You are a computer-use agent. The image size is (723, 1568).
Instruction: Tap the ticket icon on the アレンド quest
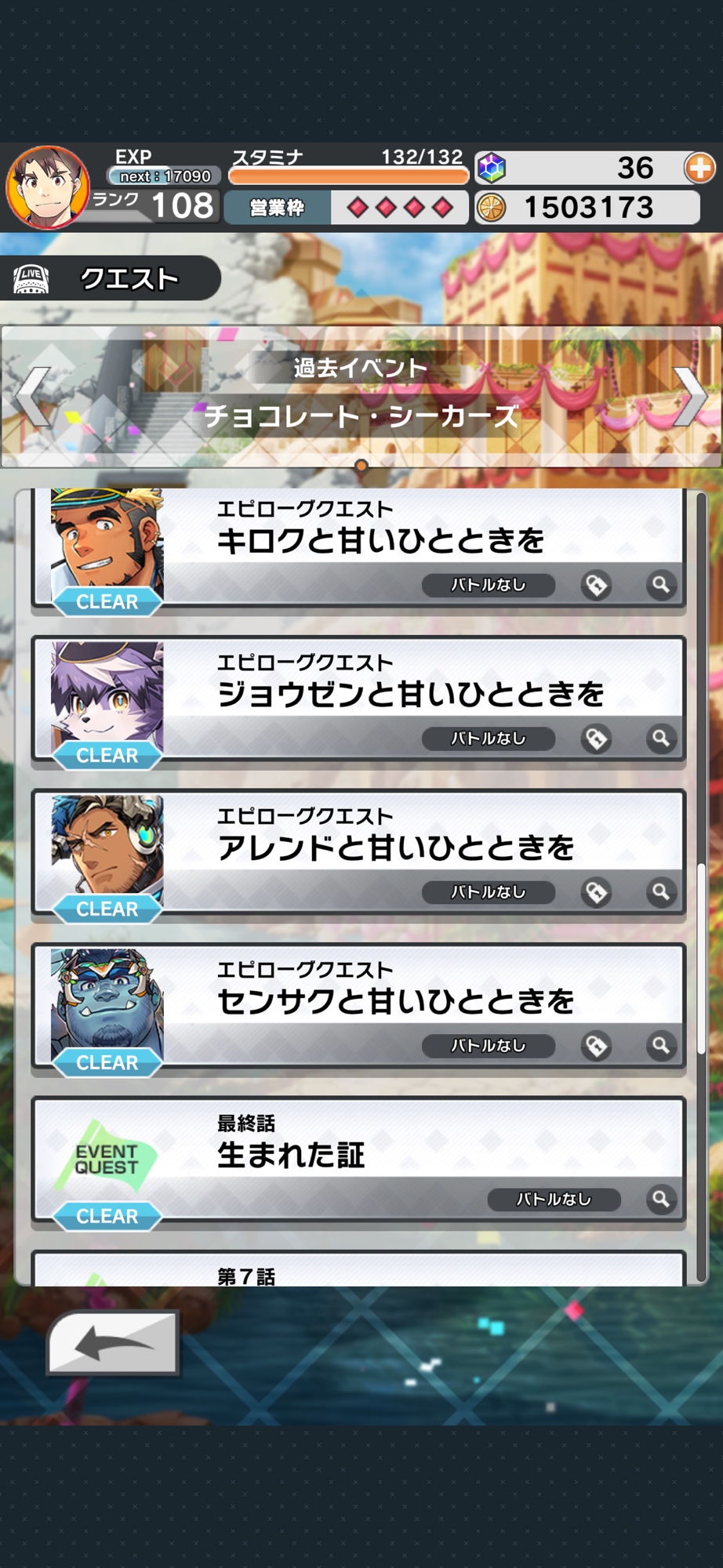(x=597, y=892)
